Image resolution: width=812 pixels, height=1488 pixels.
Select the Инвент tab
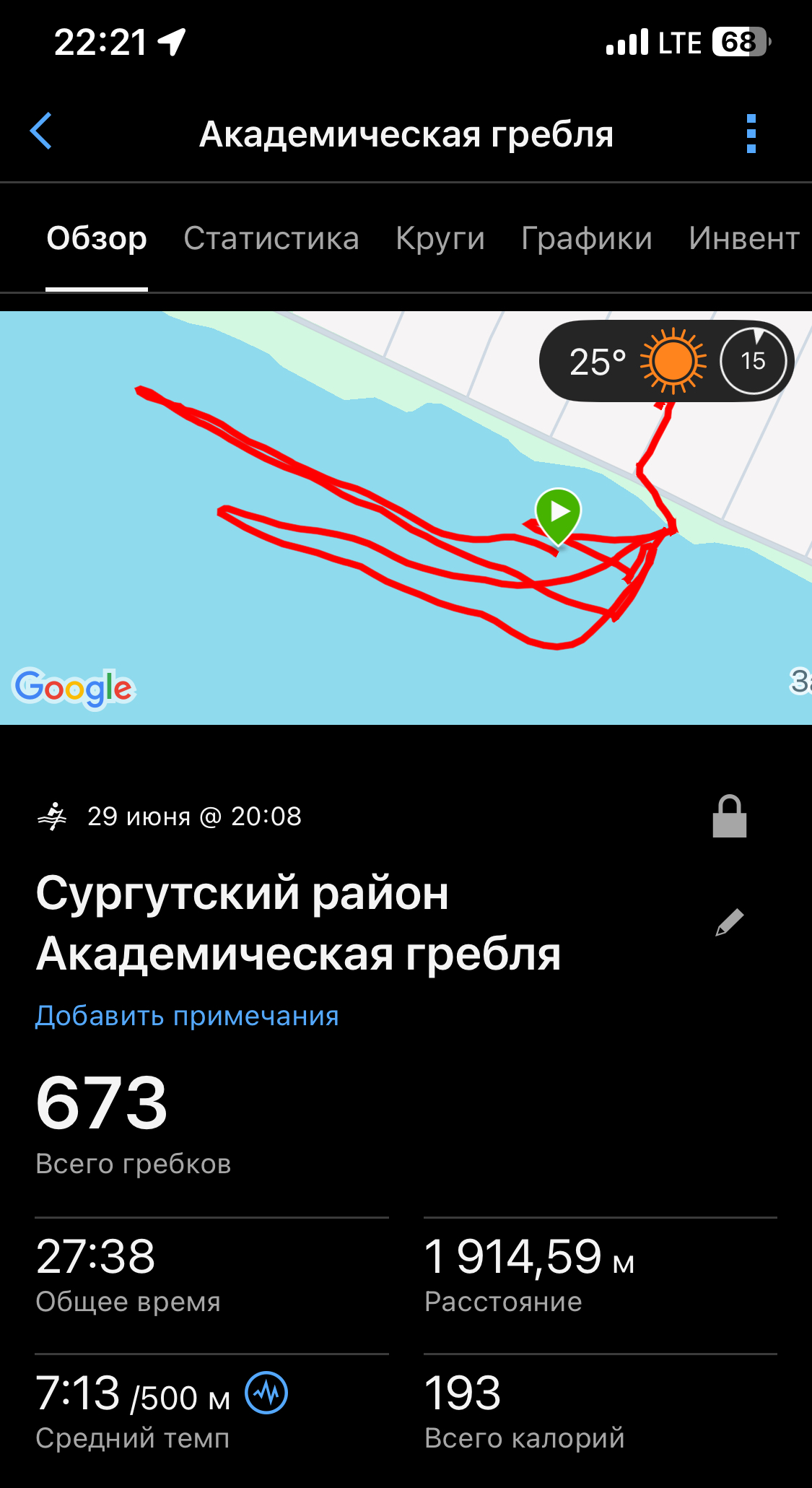coord(745,238)
